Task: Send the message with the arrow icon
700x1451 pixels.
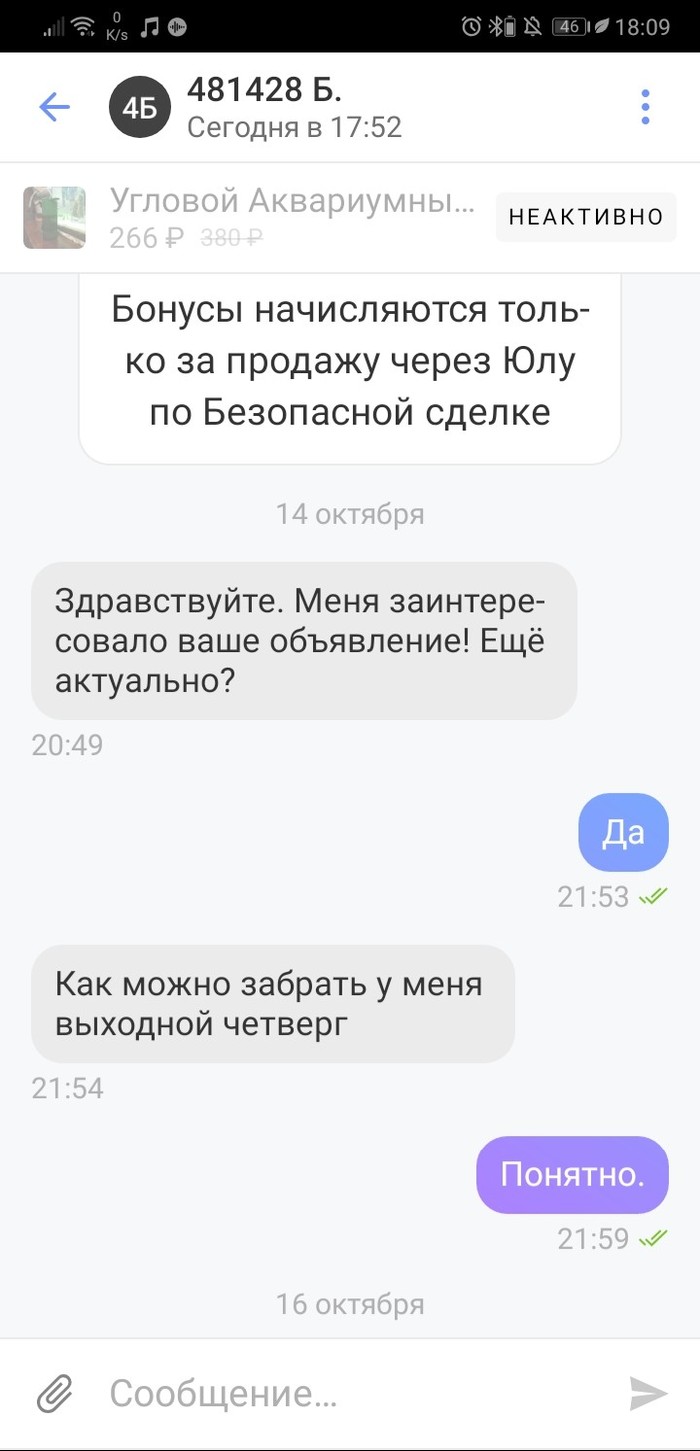Action: pyautogui.click(x=647, y=1393)
